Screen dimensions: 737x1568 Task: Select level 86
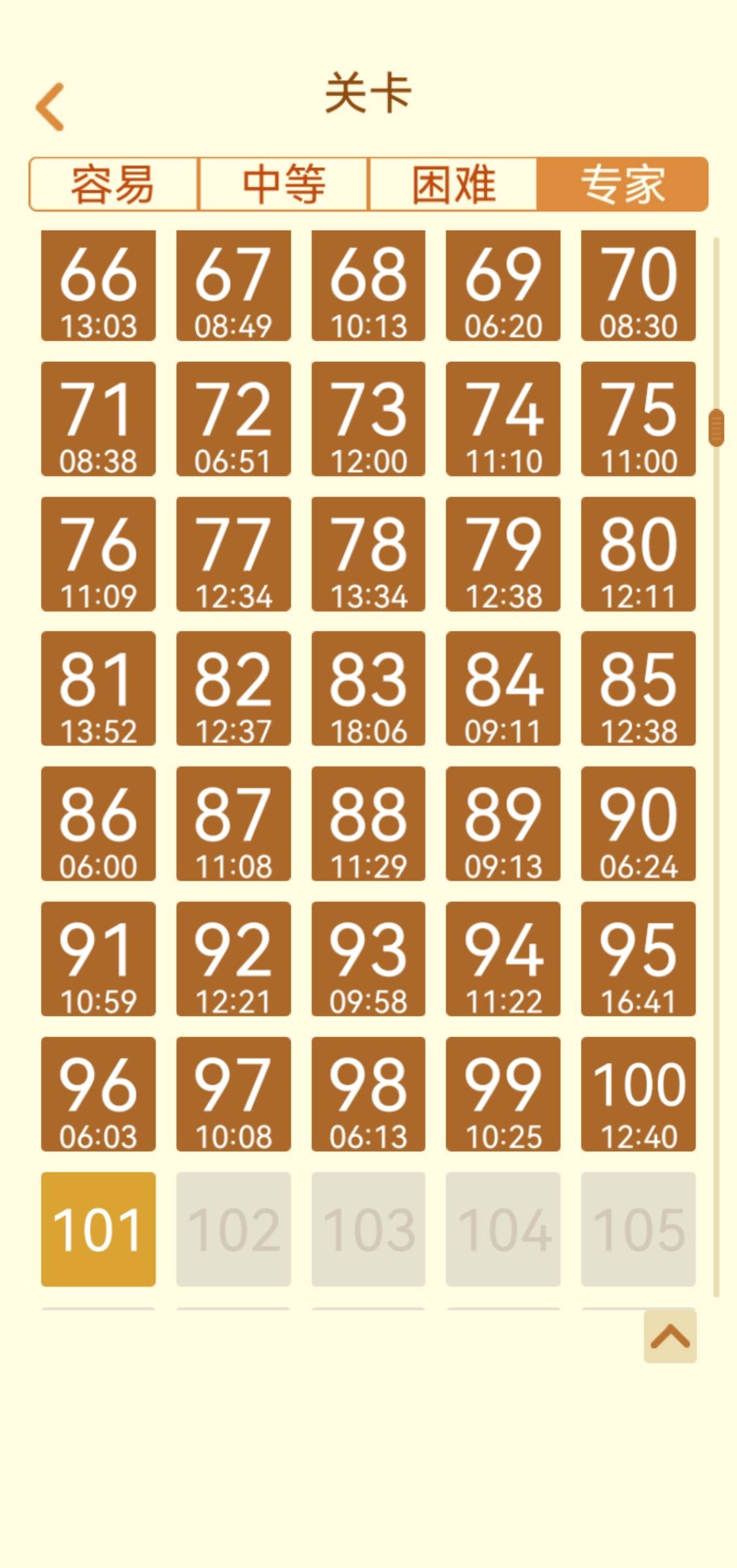pyautogui.click(x=99, y=824)
